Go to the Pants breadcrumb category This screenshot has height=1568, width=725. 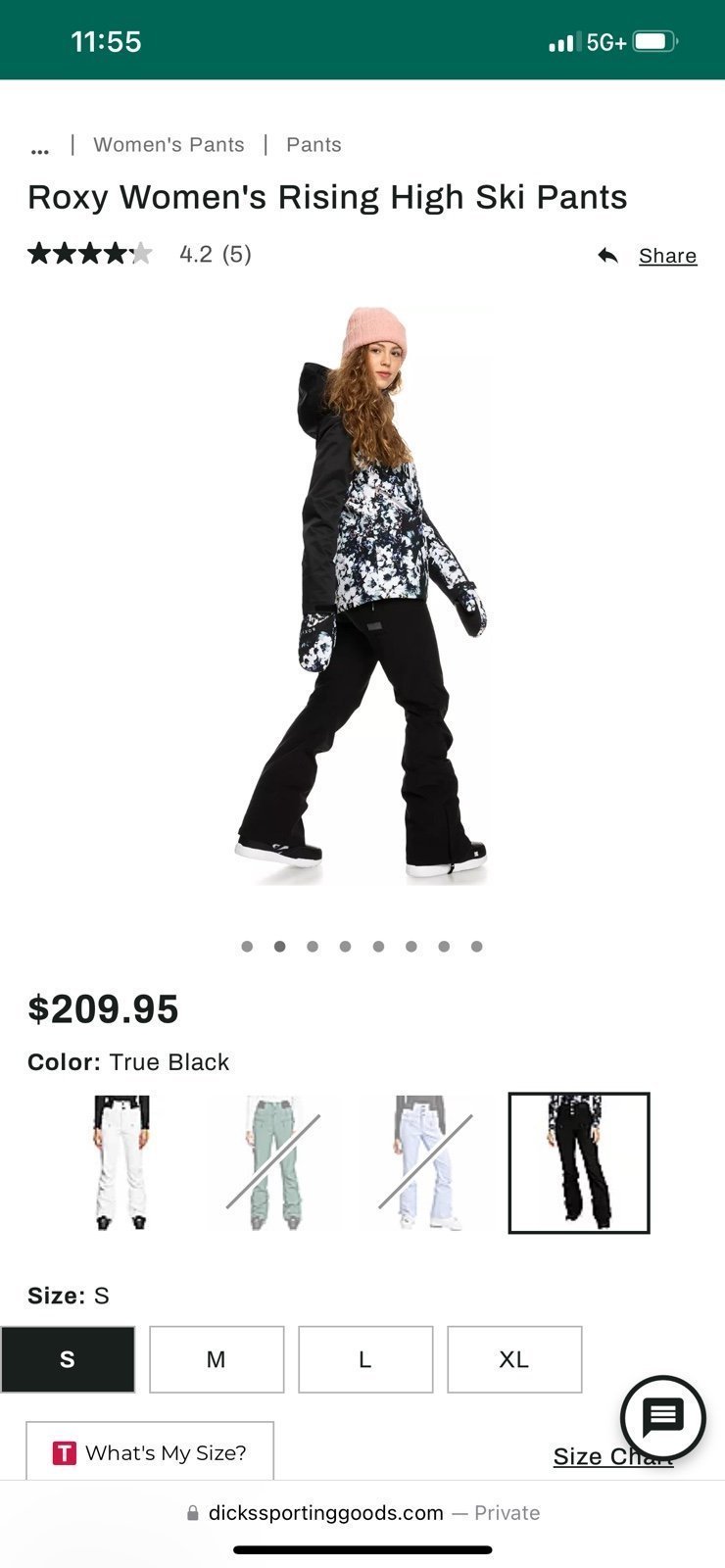(x=314, y=145)
